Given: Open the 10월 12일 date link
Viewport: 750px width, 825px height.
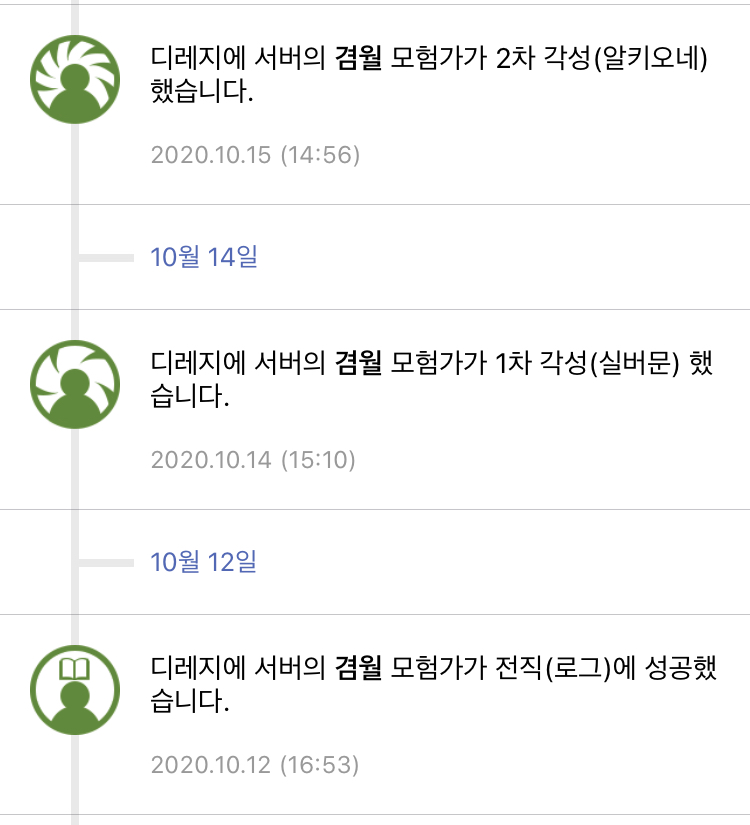Looking at the screenshot, I should [204, 562].
